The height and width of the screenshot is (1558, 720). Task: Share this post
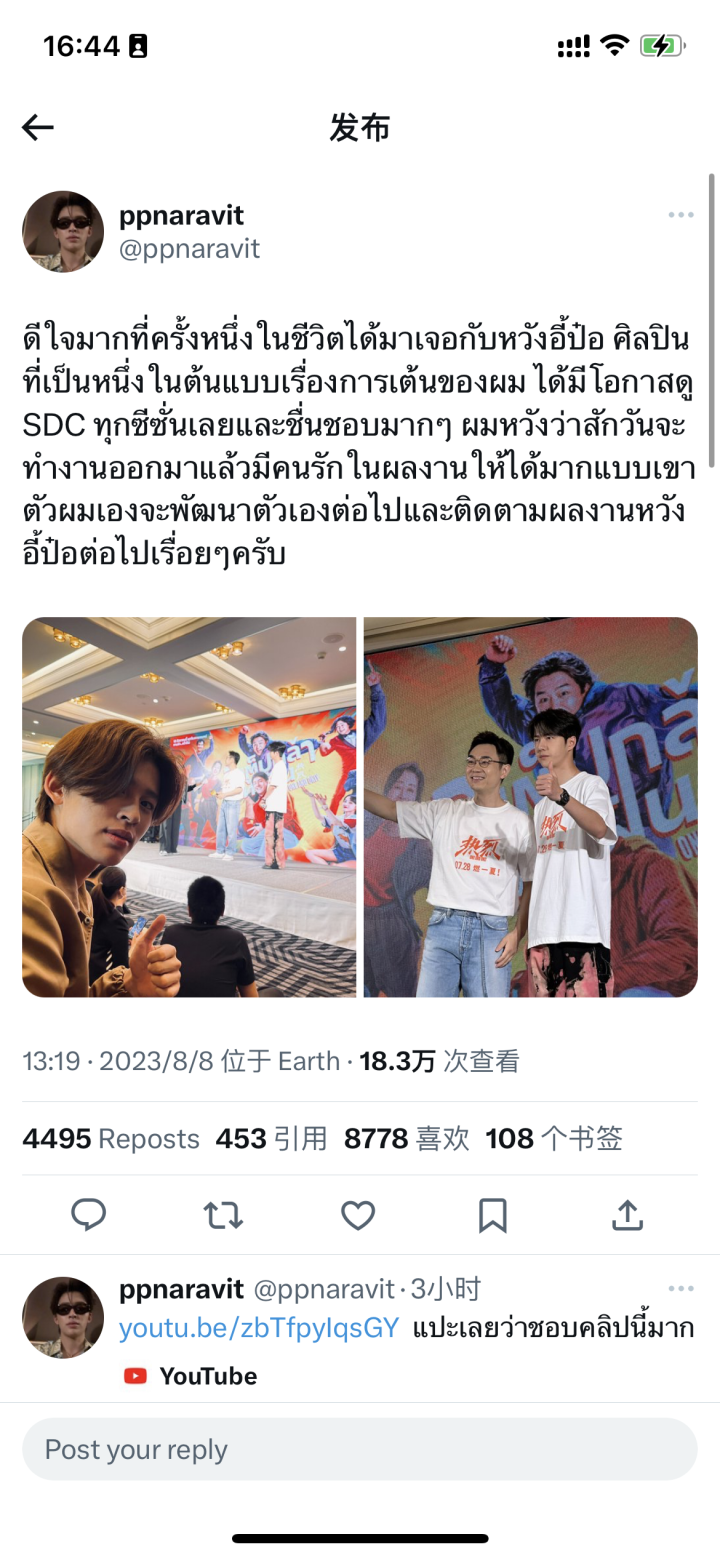coord(626,1215)
